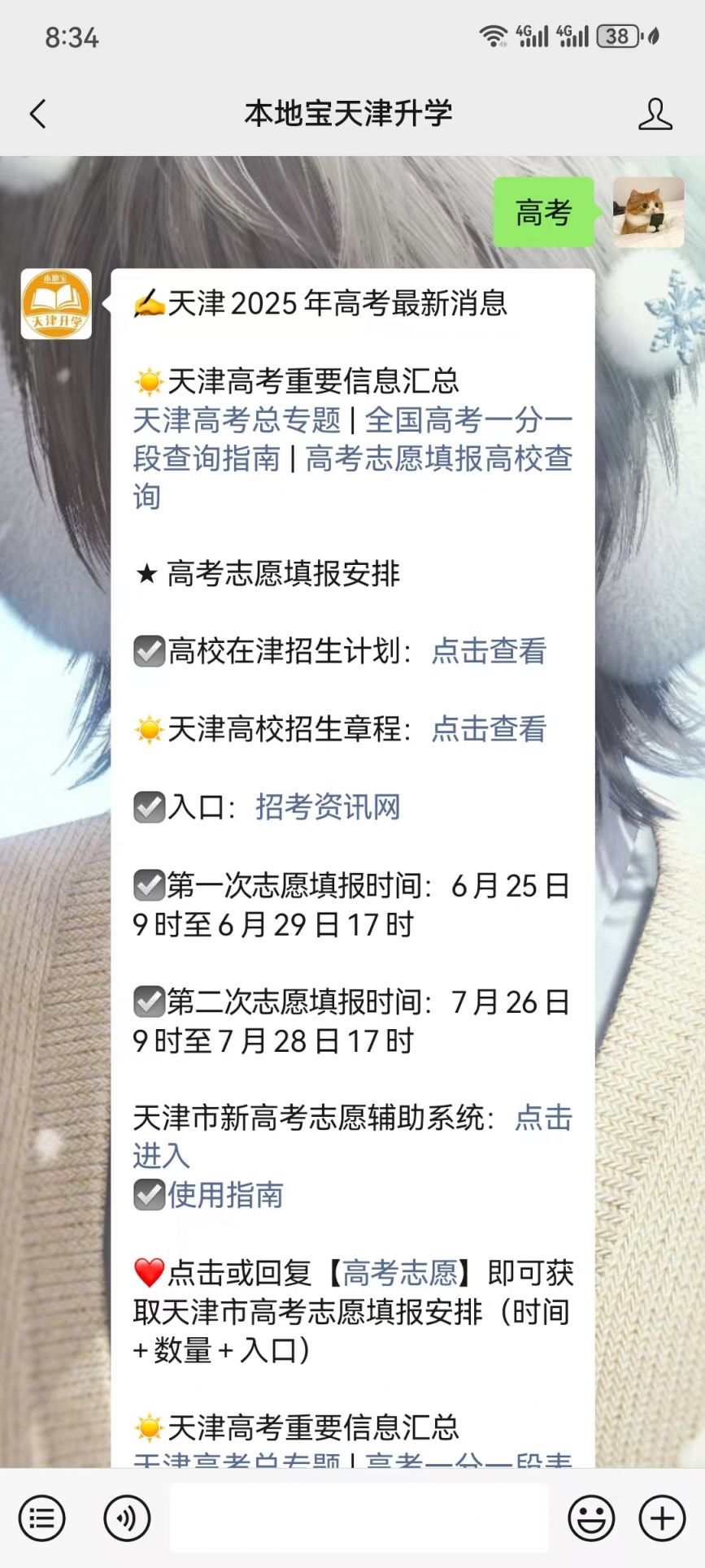Tap my cat avatar
The image size is (705, 1568).
(x=648, y=212)
